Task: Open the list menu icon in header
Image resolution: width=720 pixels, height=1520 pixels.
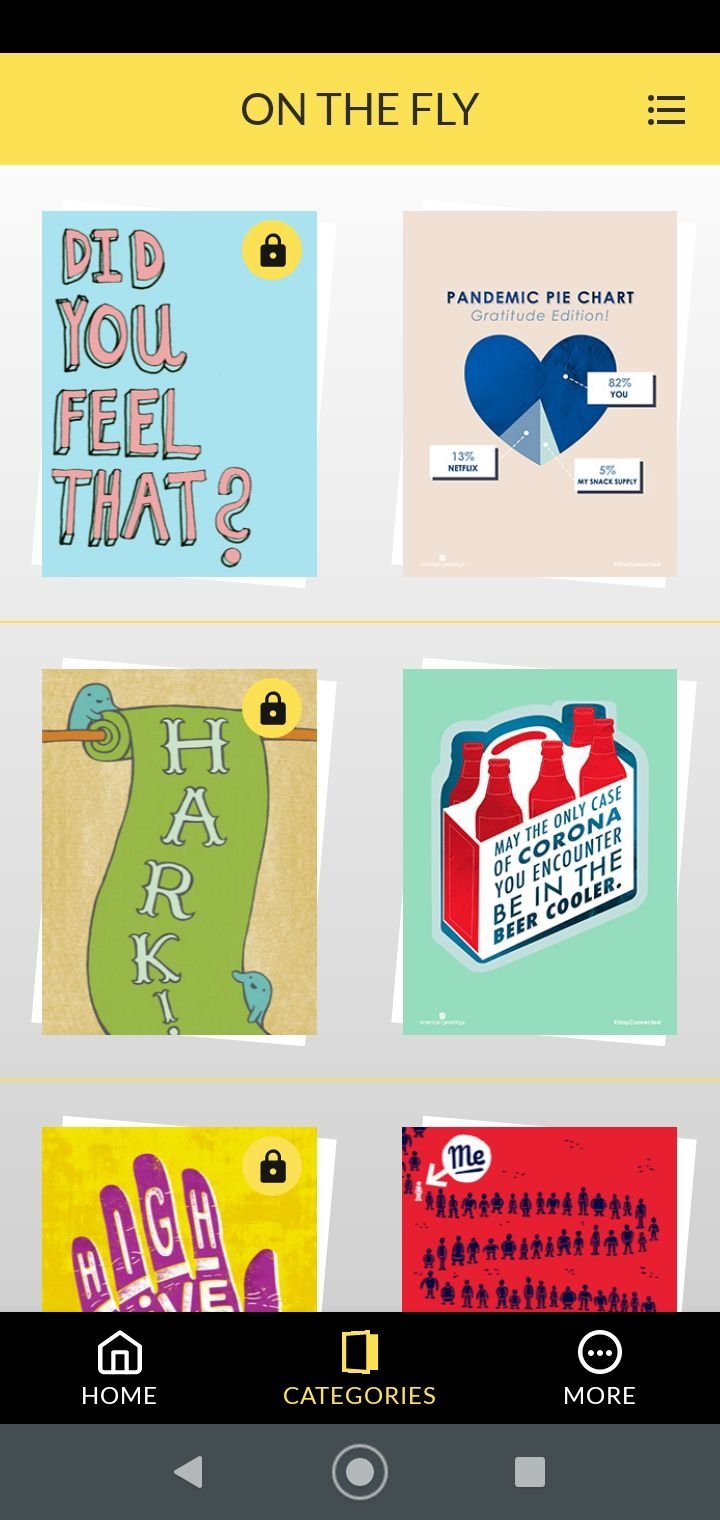Action: point(666,110)
